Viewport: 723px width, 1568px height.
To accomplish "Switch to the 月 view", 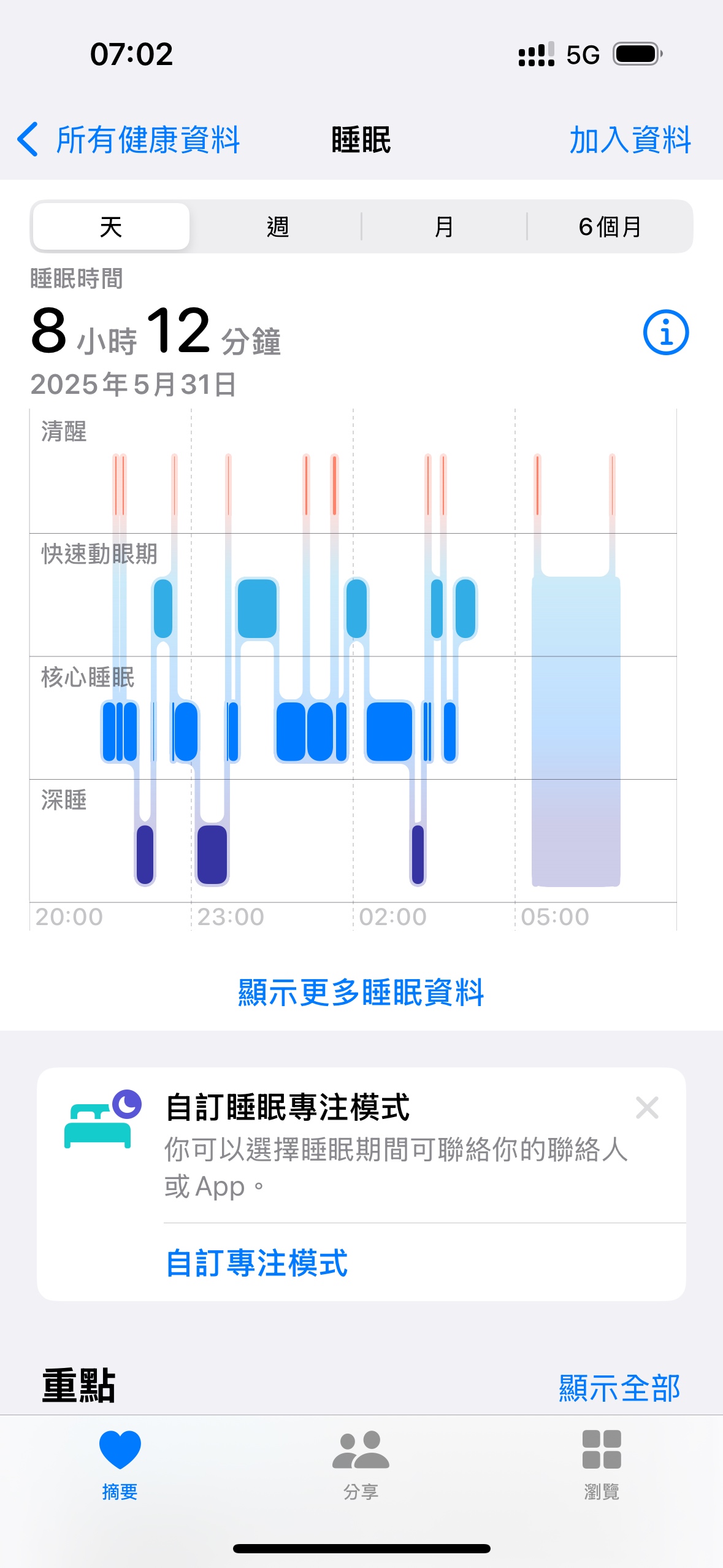I will click(x=444, y=227).
